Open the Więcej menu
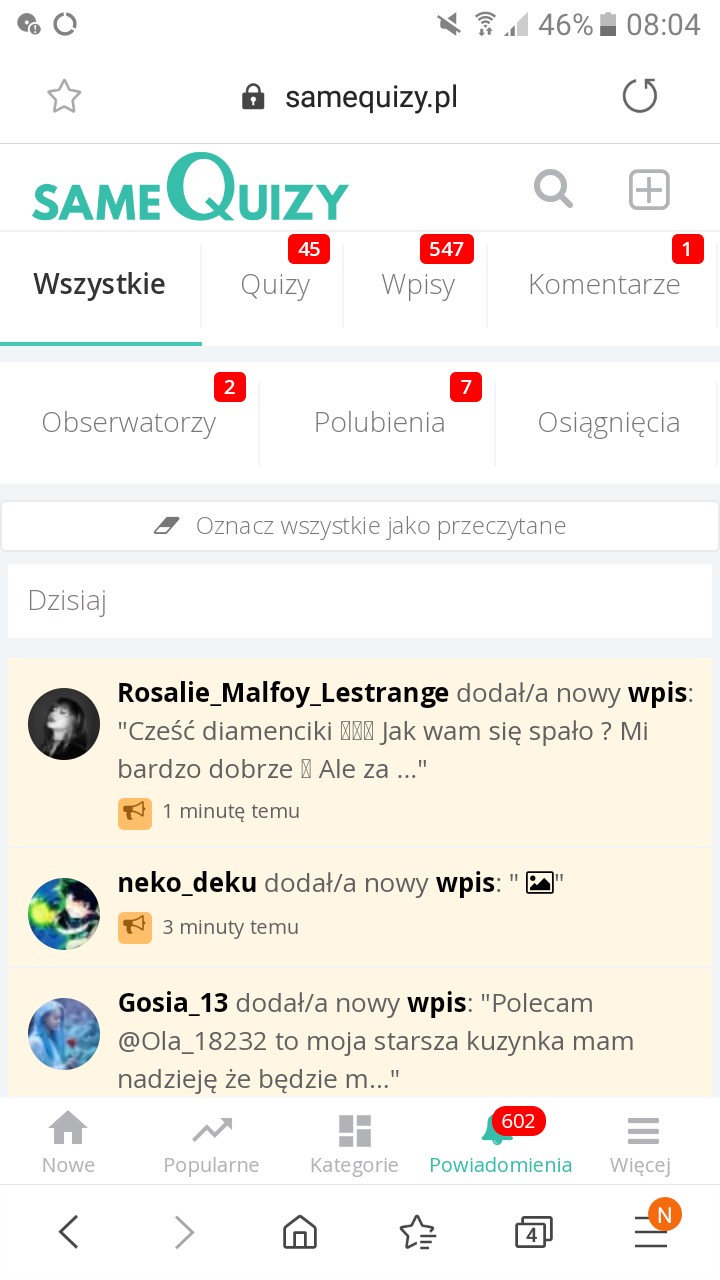The height and width of the screenshot is (1280, 720). click(x=641, y=1144)
